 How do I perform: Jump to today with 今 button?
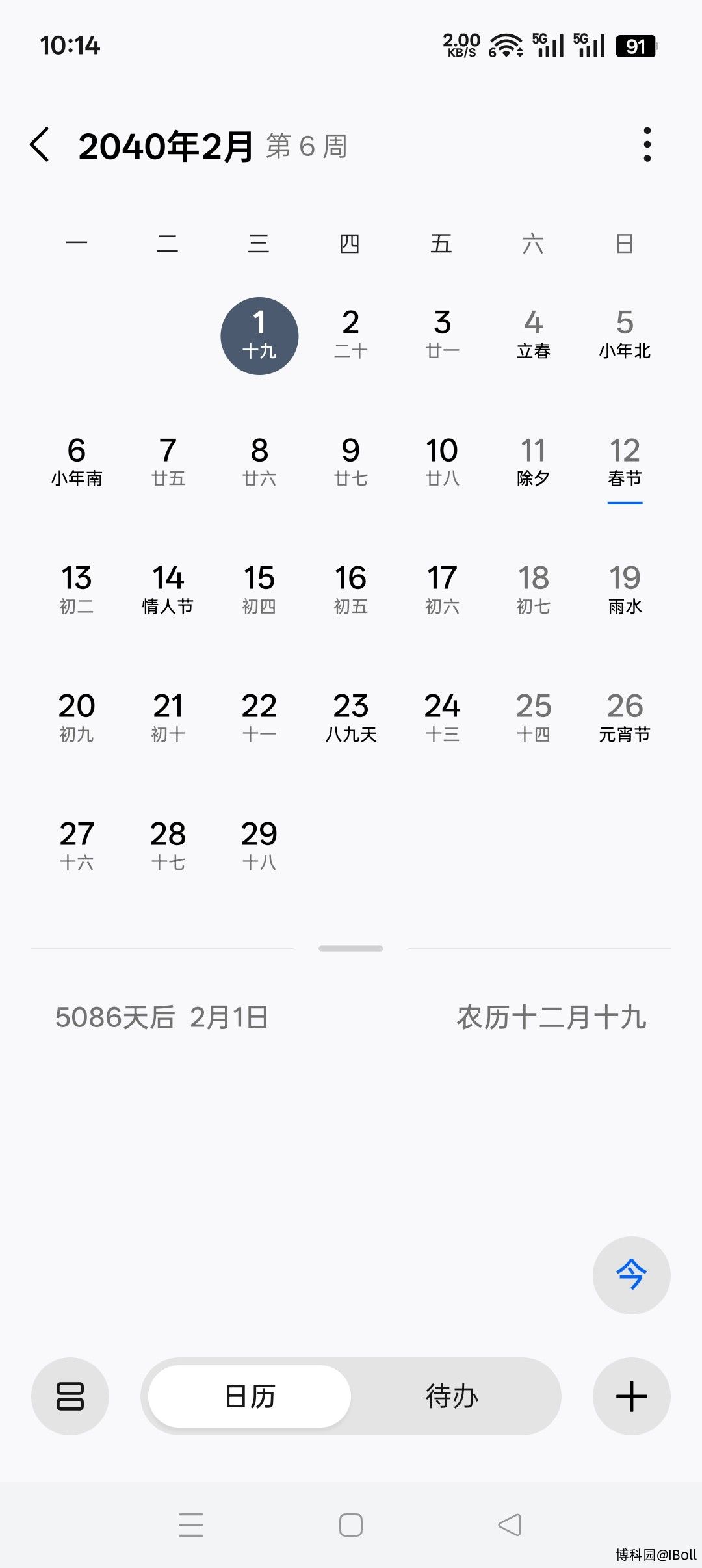pos(631,1275)
